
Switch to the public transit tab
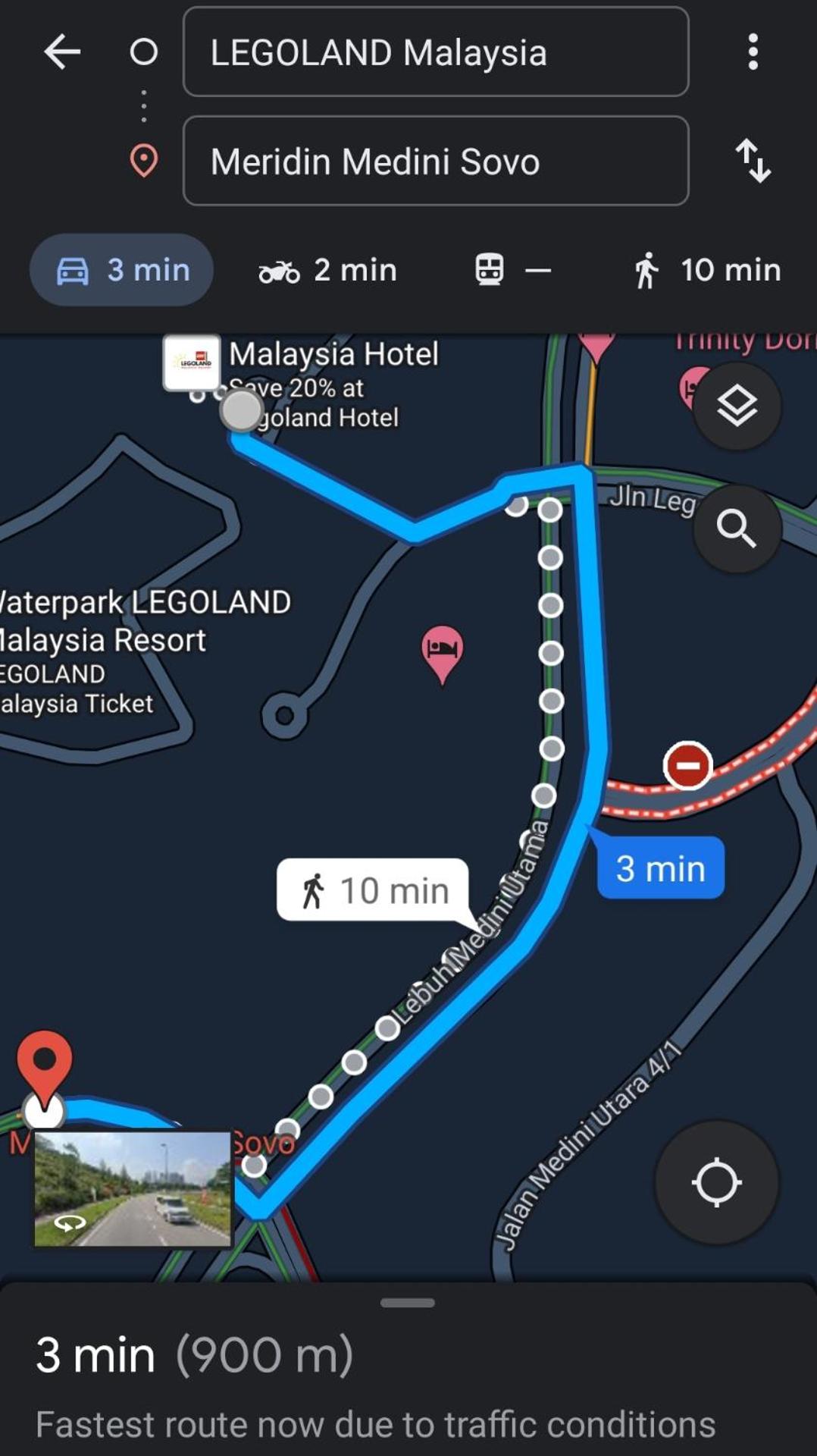coord(512,270)
